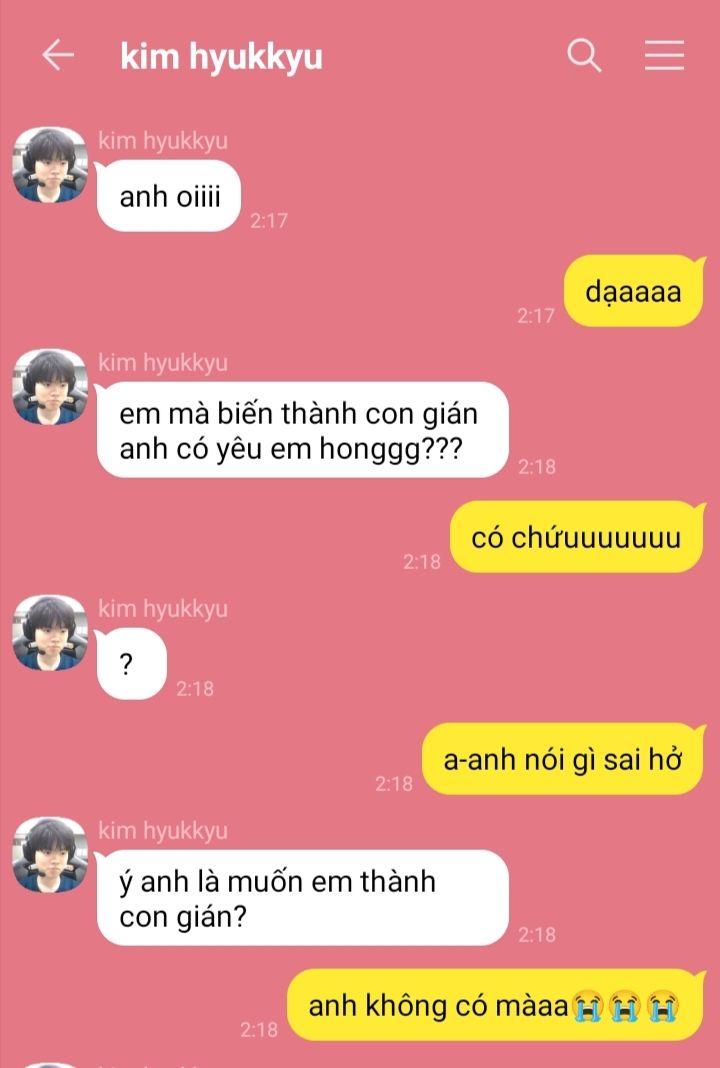The width and height of the screenshot is (720, 1068).
Task: Go back using the arrow icon
Action: pyautogui.click(x=58, y=55)
